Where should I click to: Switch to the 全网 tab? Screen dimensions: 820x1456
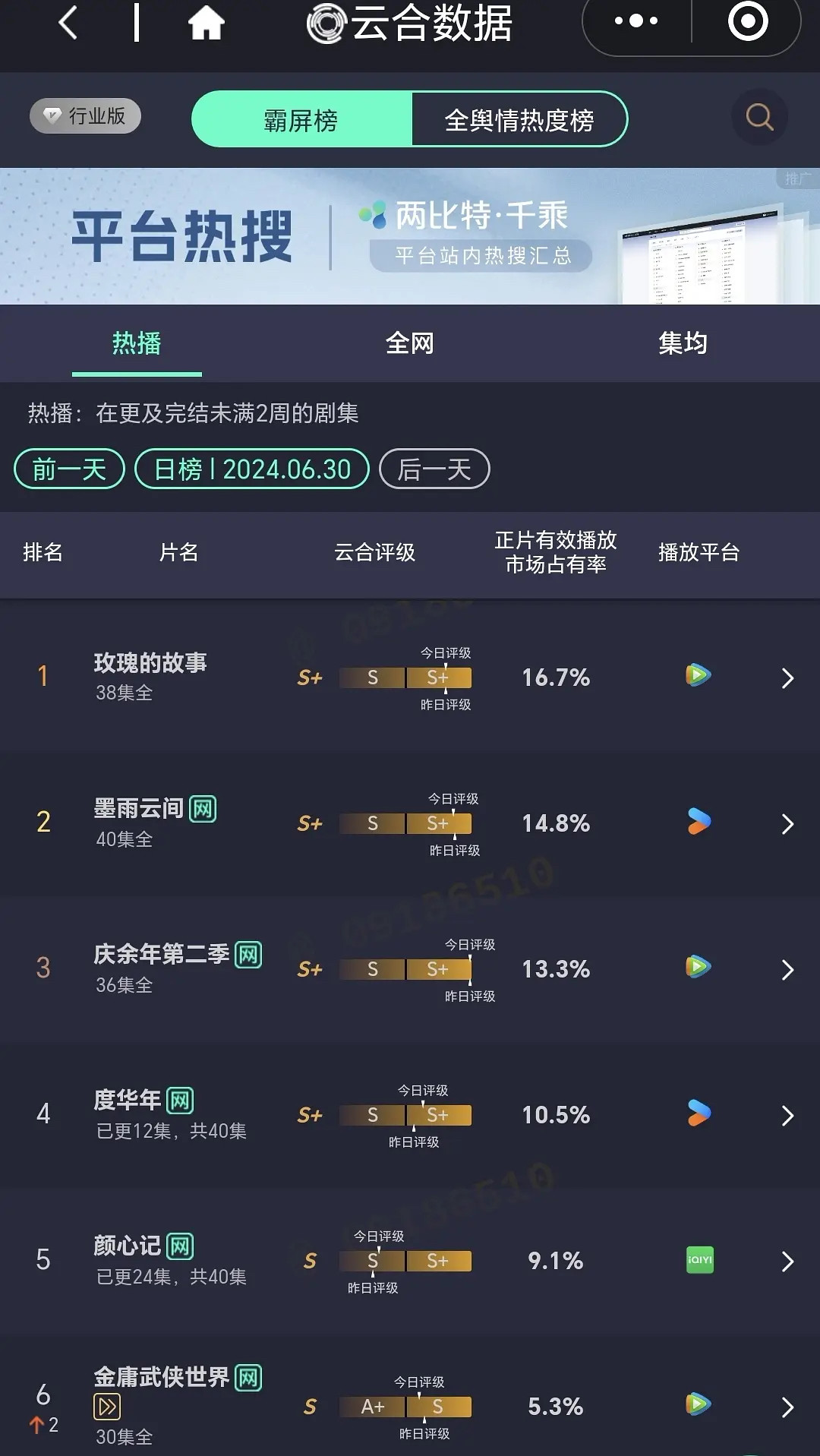410,343
